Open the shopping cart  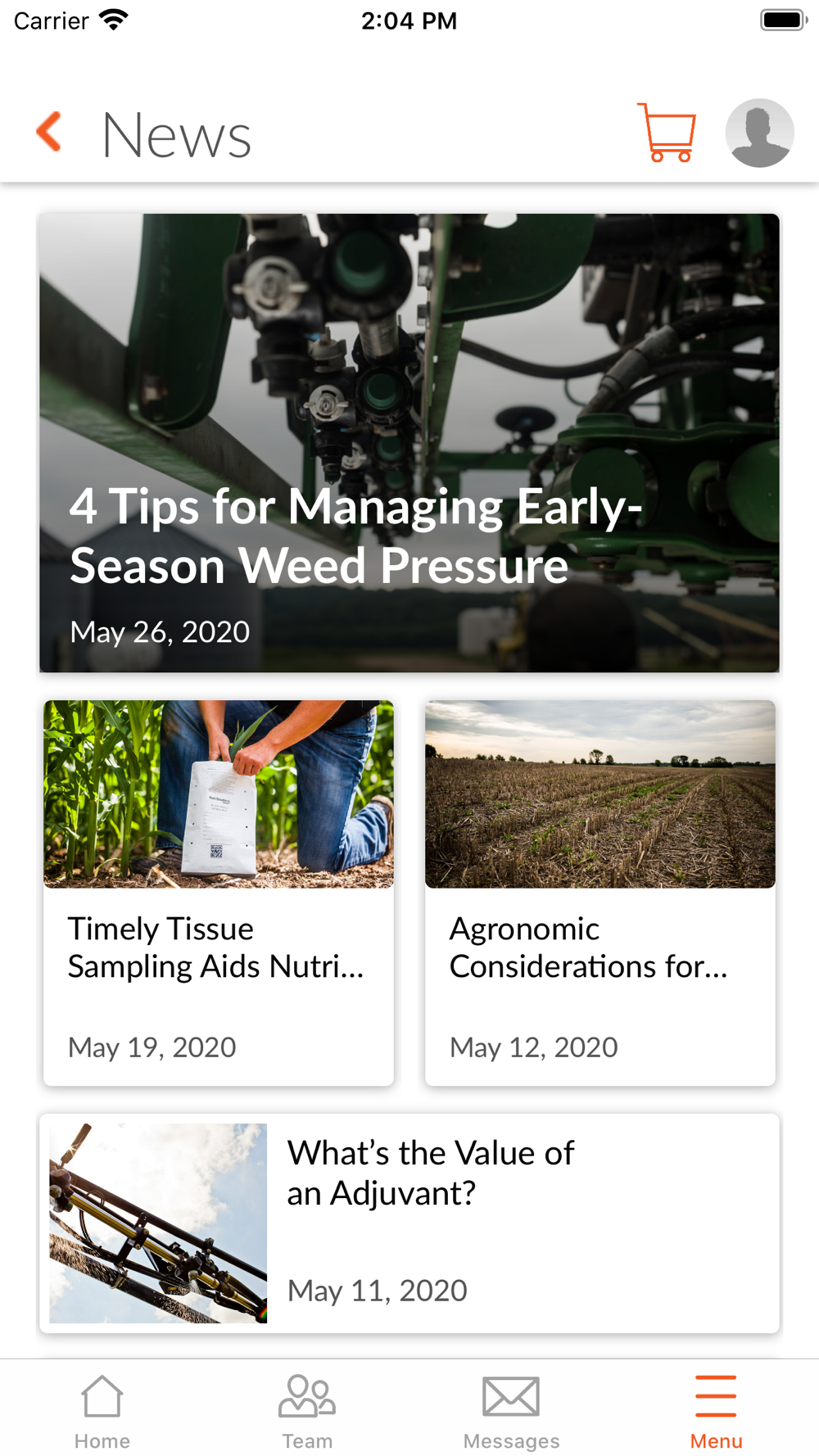coord(667,133)
